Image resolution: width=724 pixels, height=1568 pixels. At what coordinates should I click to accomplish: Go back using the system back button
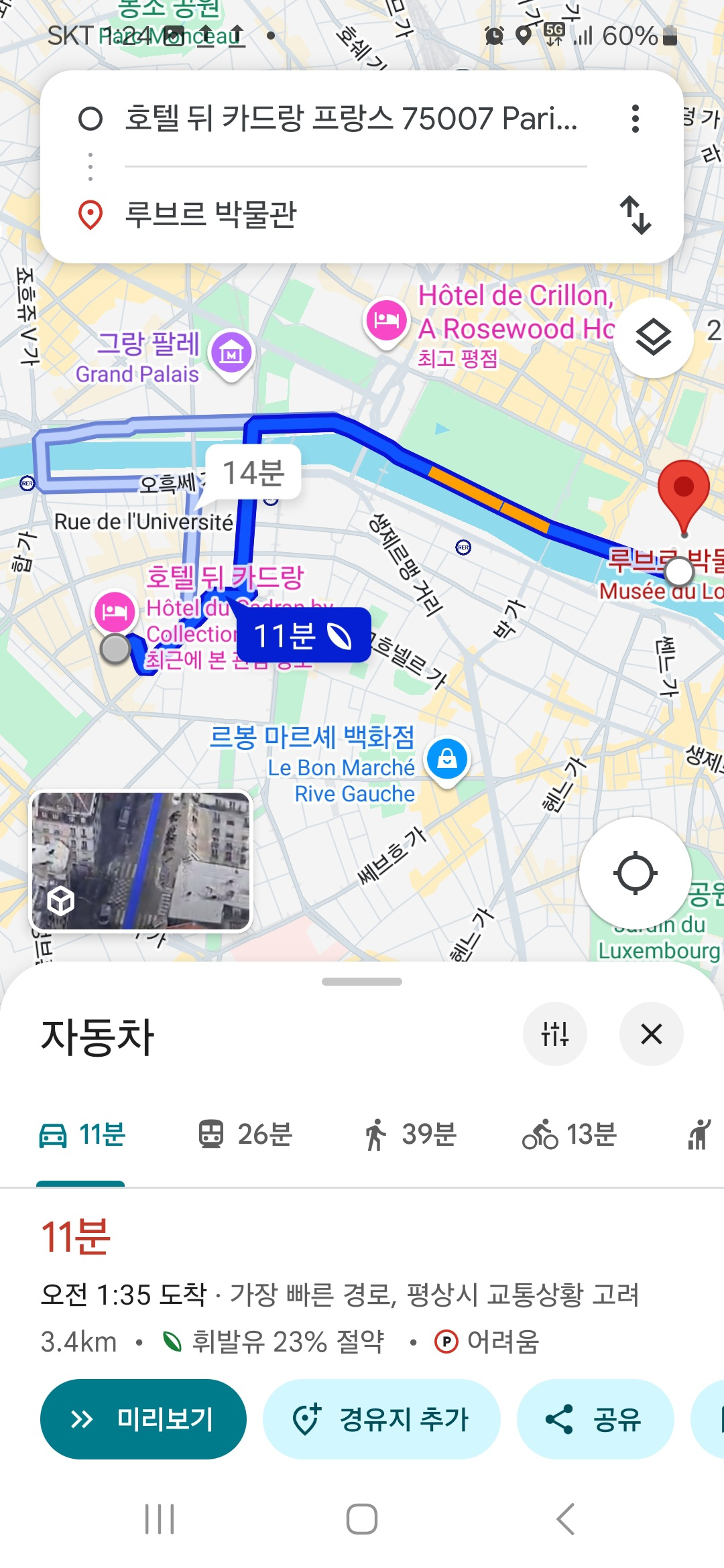click(565, 1519)
